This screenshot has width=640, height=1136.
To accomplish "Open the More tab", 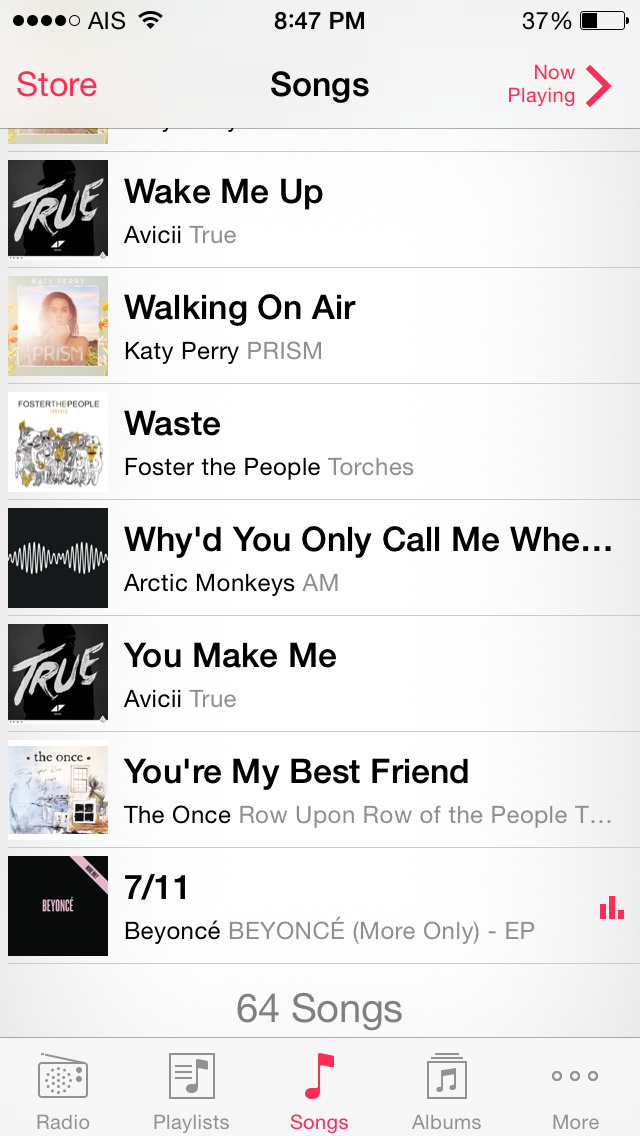I will click(x=575, y=1090).
